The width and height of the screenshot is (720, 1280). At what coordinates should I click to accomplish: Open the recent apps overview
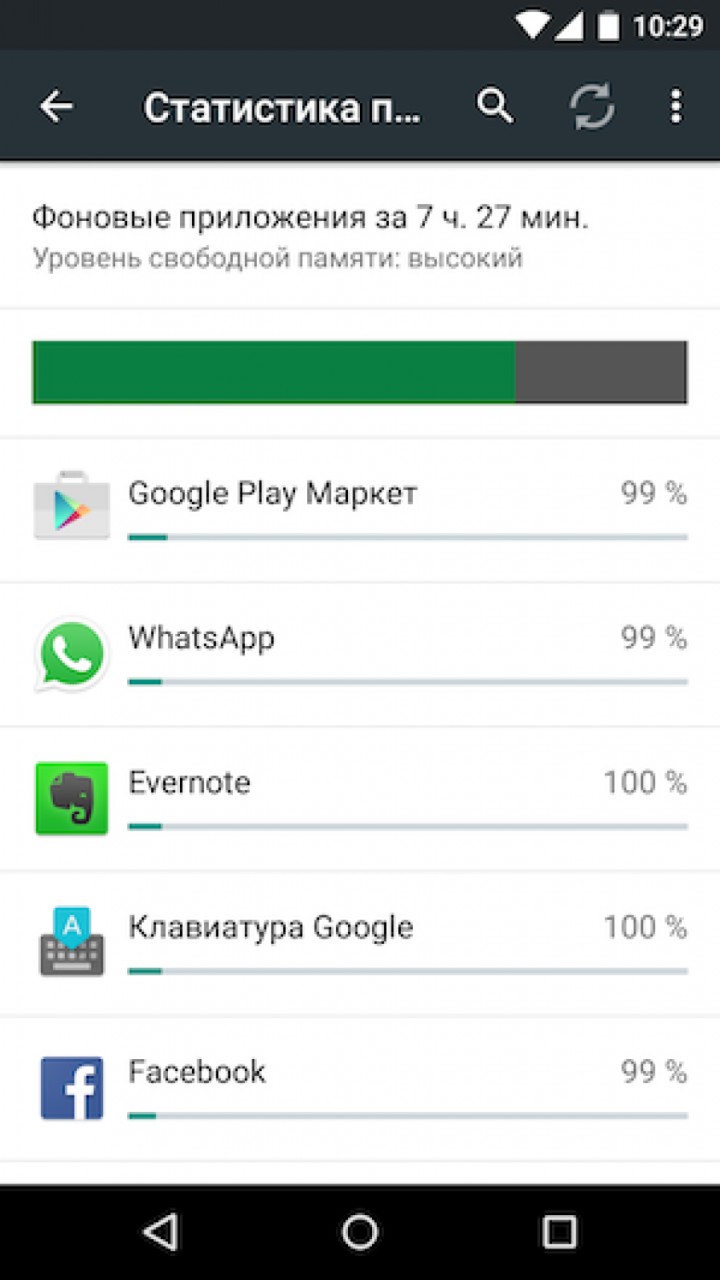pyautogui.click(x=559, y=1232)
